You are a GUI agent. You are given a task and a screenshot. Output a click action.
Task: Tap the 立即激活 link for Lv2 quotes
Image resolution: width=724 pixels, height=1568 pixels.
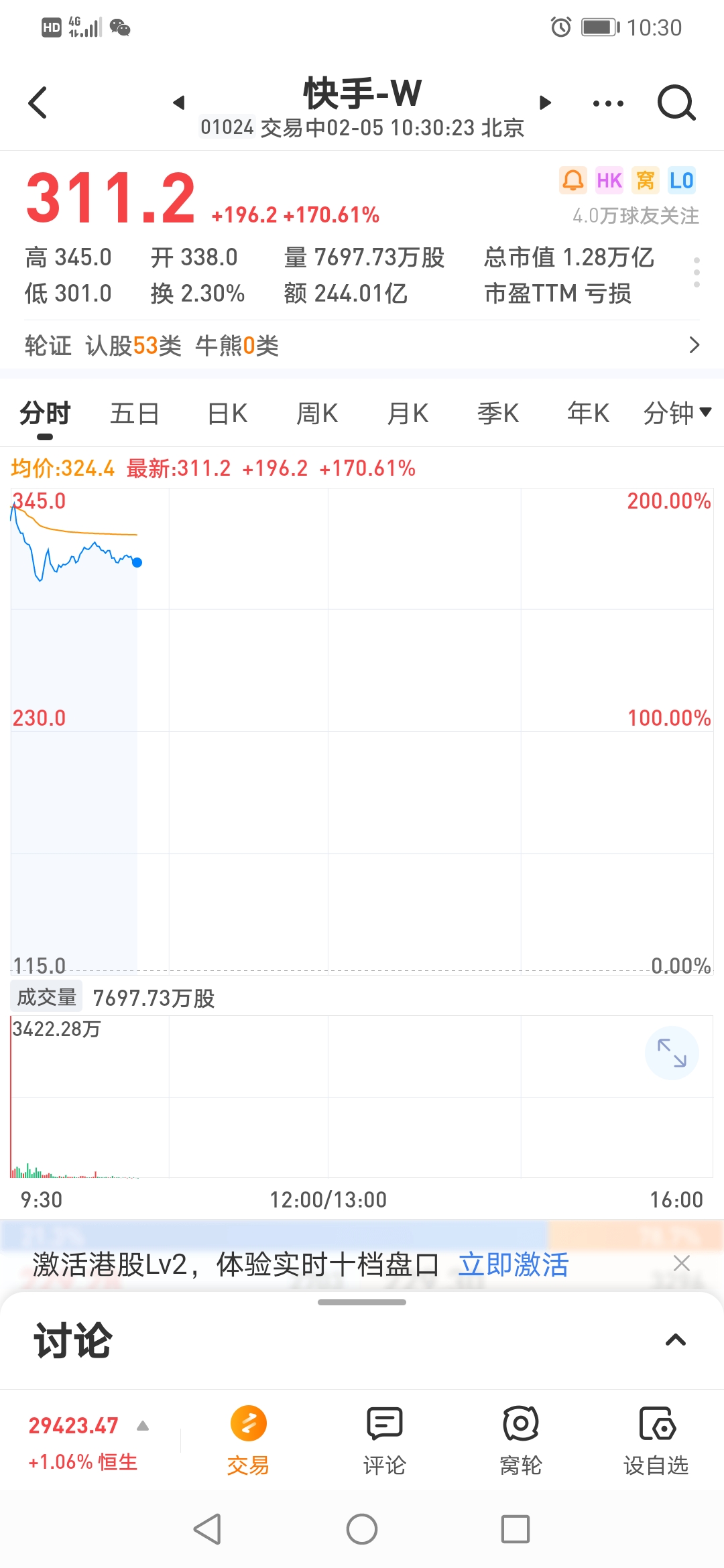[514, 1265]
